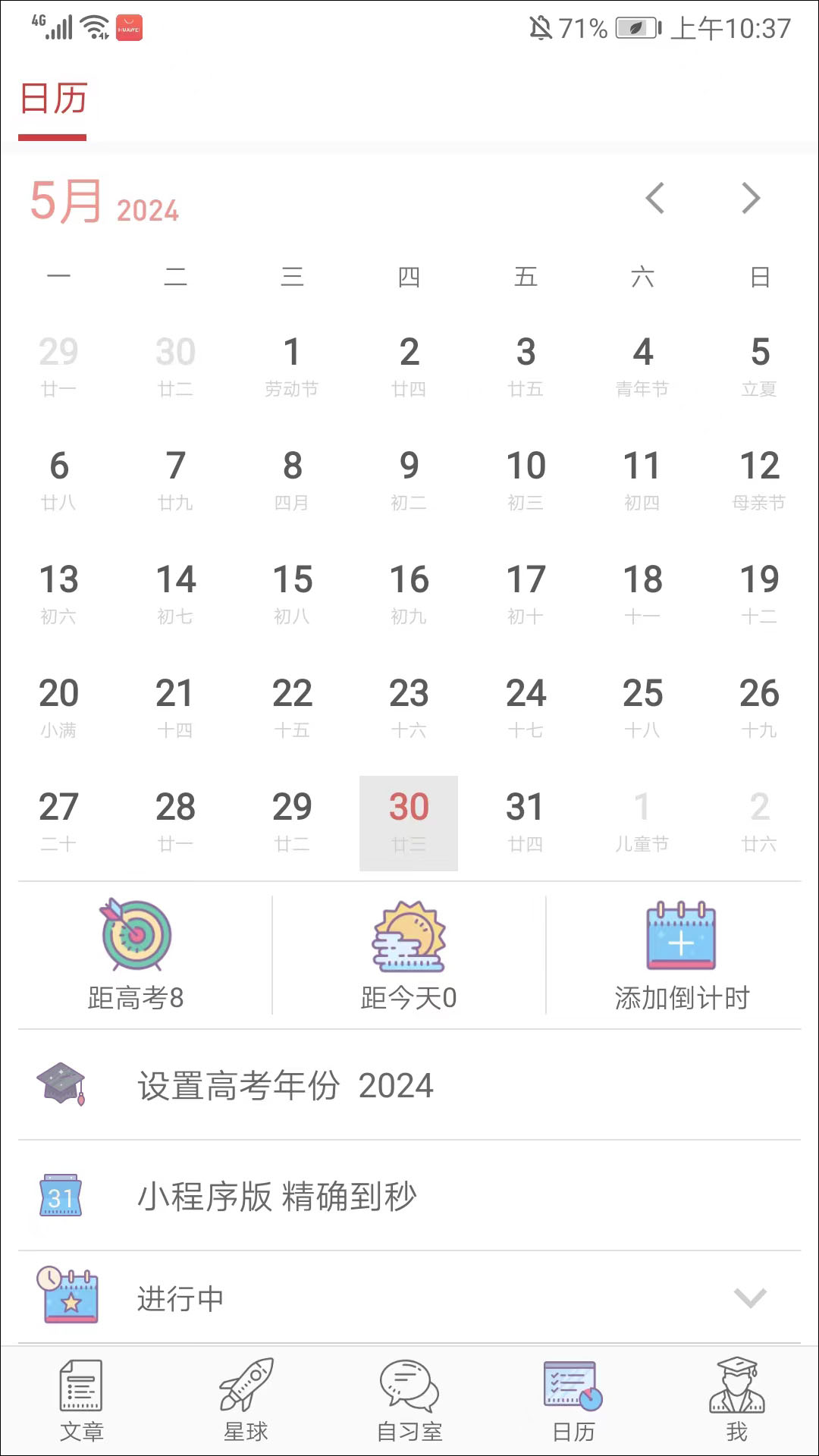Open 小程序版 精确到秒 row
This screenshot has width=819, height=1456.
click(409, 1196)
